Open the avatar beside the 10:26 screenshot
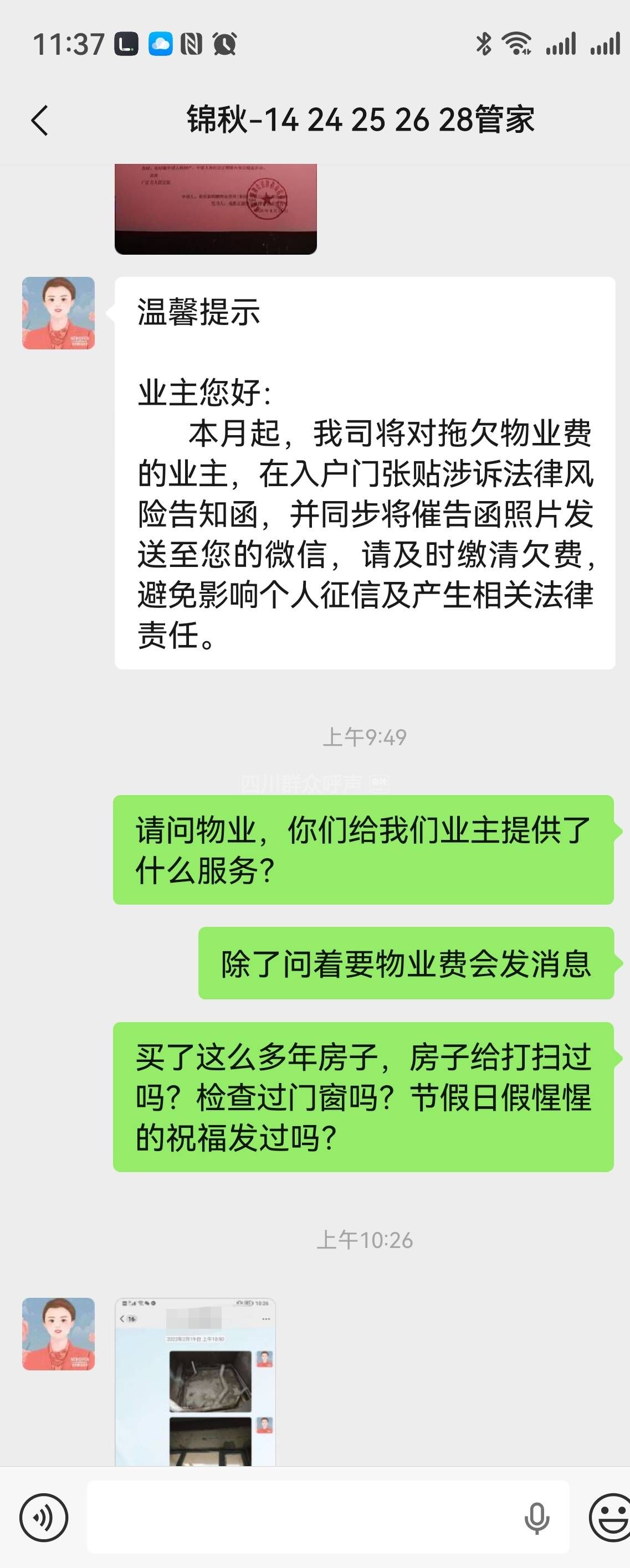 [x=59, y=1334]
